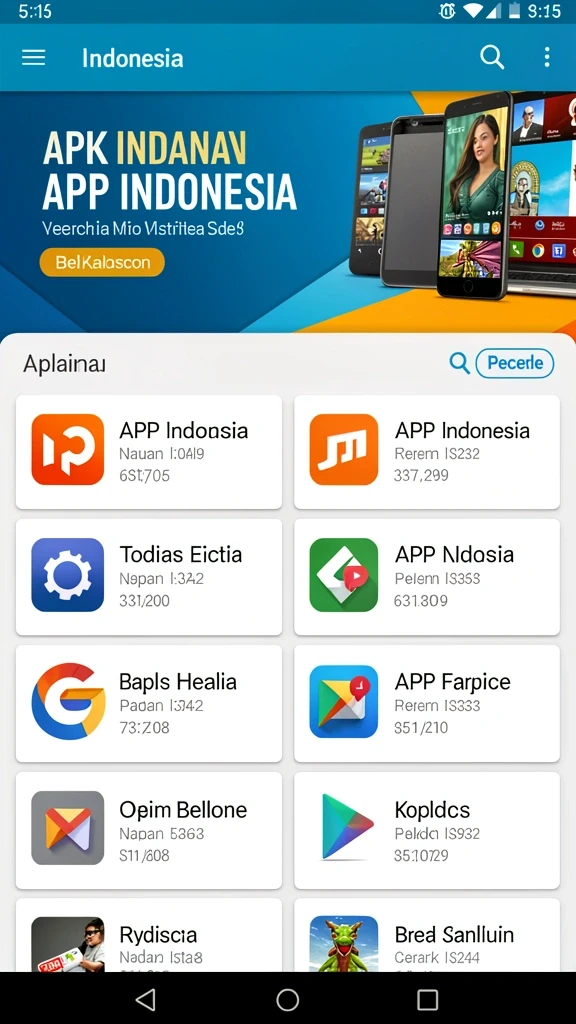The width and height of the screenshot is (576, 1024).
Task: Open the Bred Sanlluin card
Action: point(427,935)
